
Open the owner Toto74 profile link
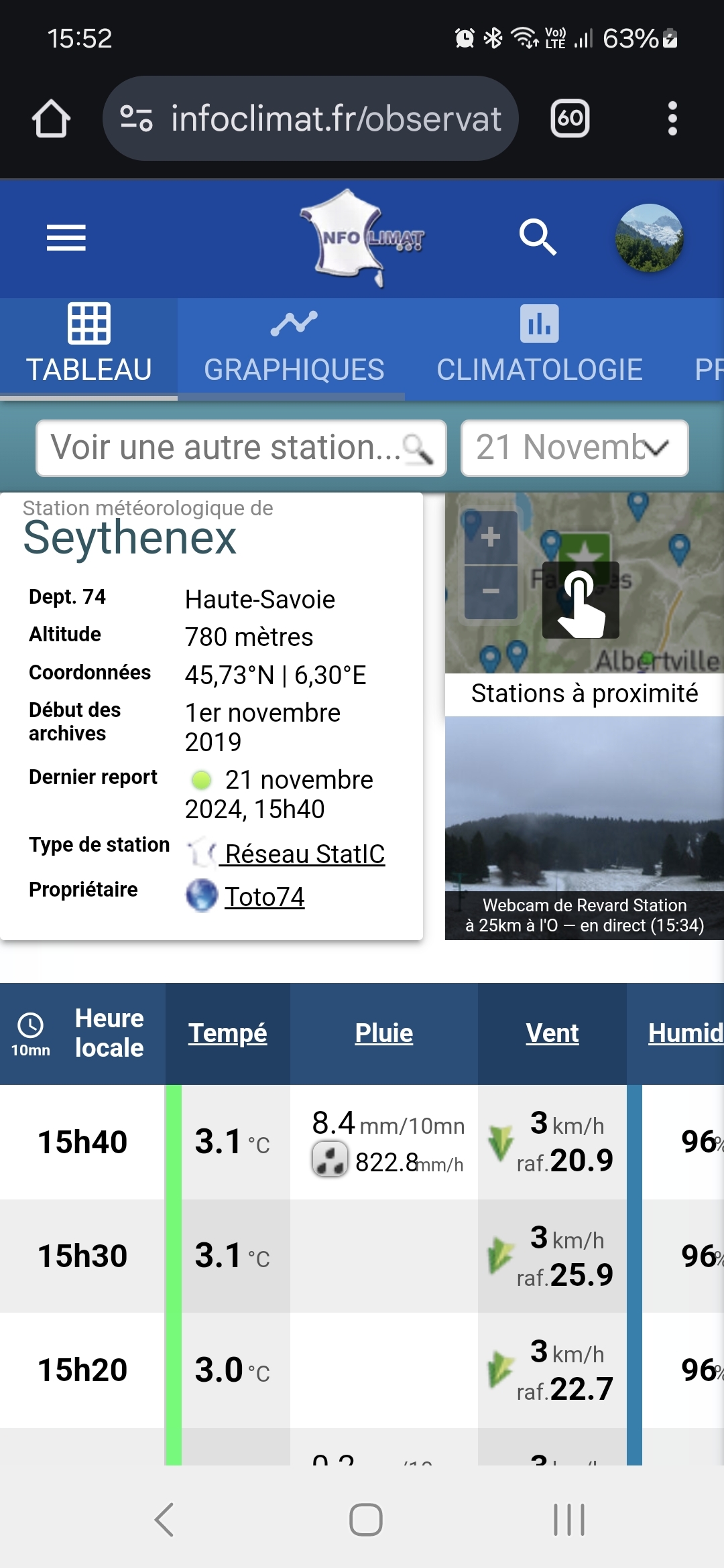point(264,897)
